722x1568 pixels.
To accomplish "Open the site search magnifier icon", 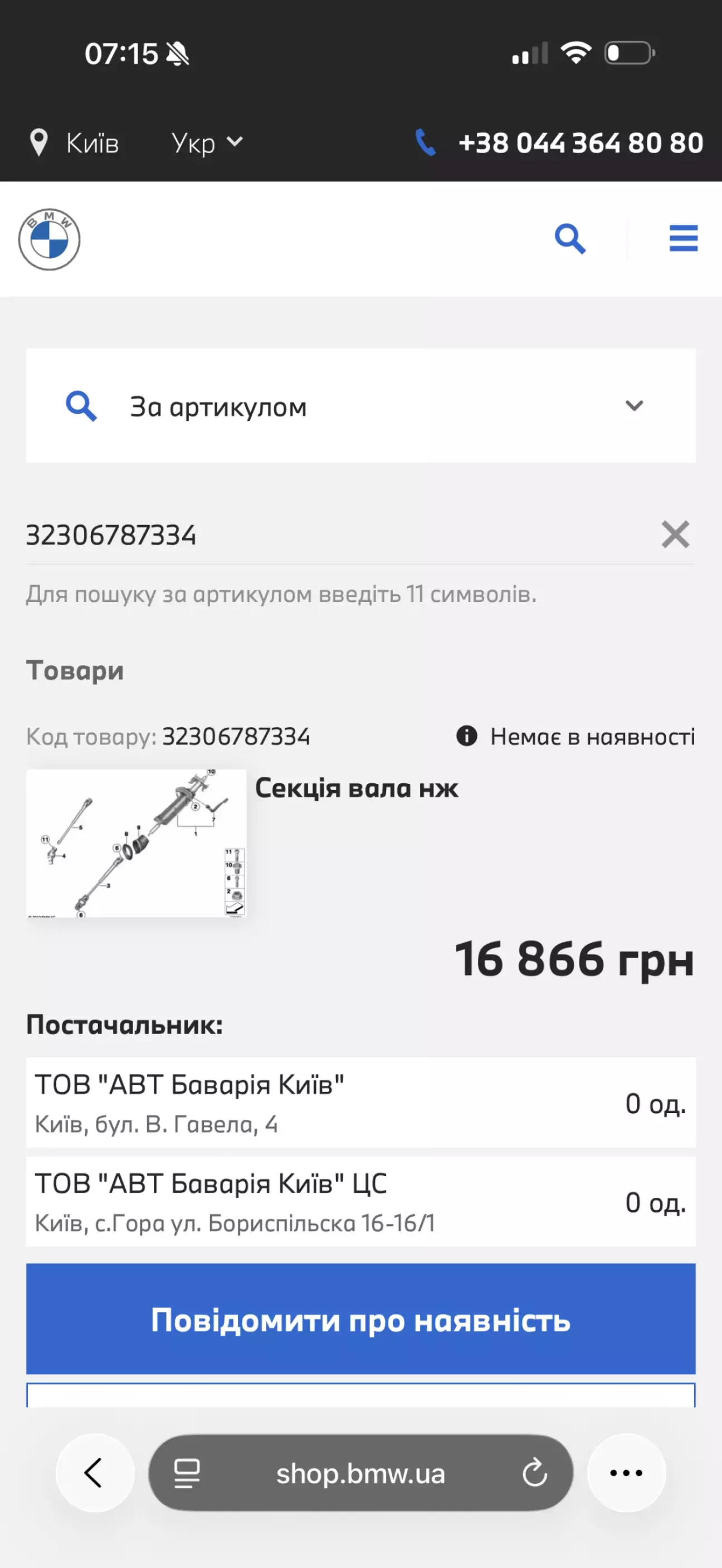I will (570, 239).
